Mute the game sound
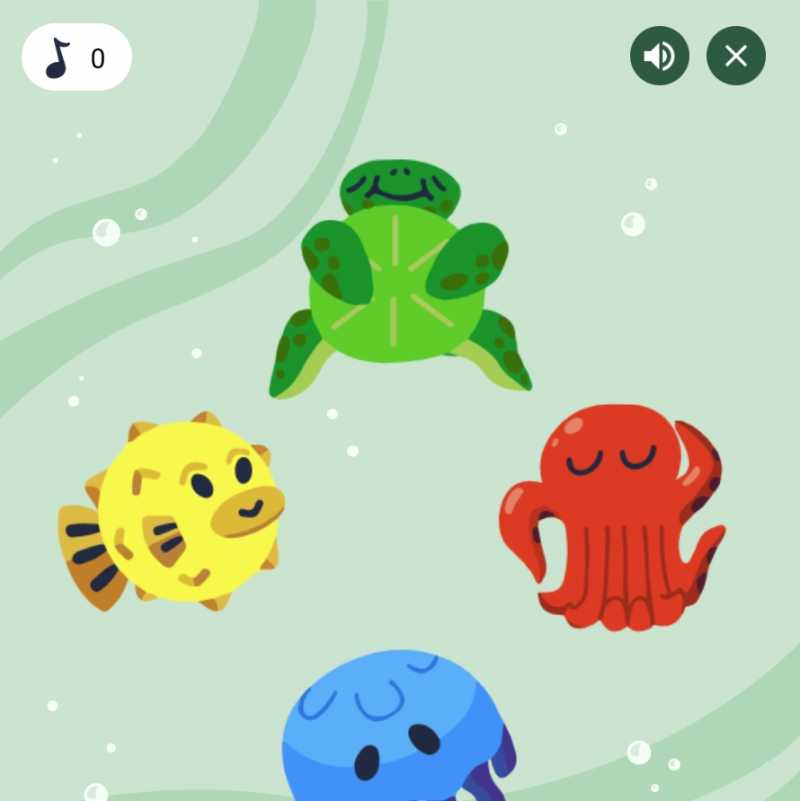800x801 pixels. coord(659,56)
